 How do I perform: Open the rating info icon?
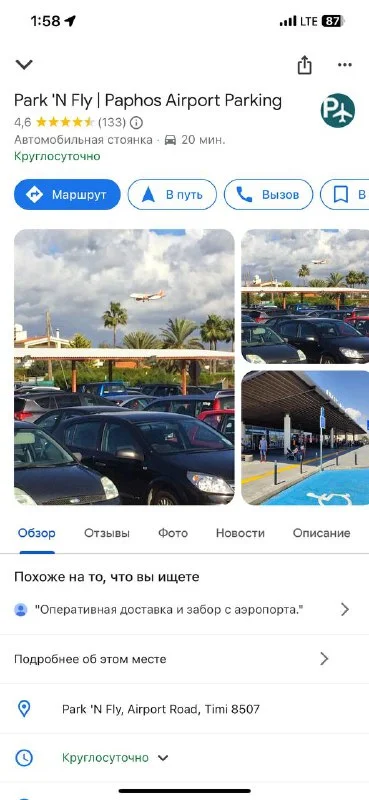coord(136,122)
